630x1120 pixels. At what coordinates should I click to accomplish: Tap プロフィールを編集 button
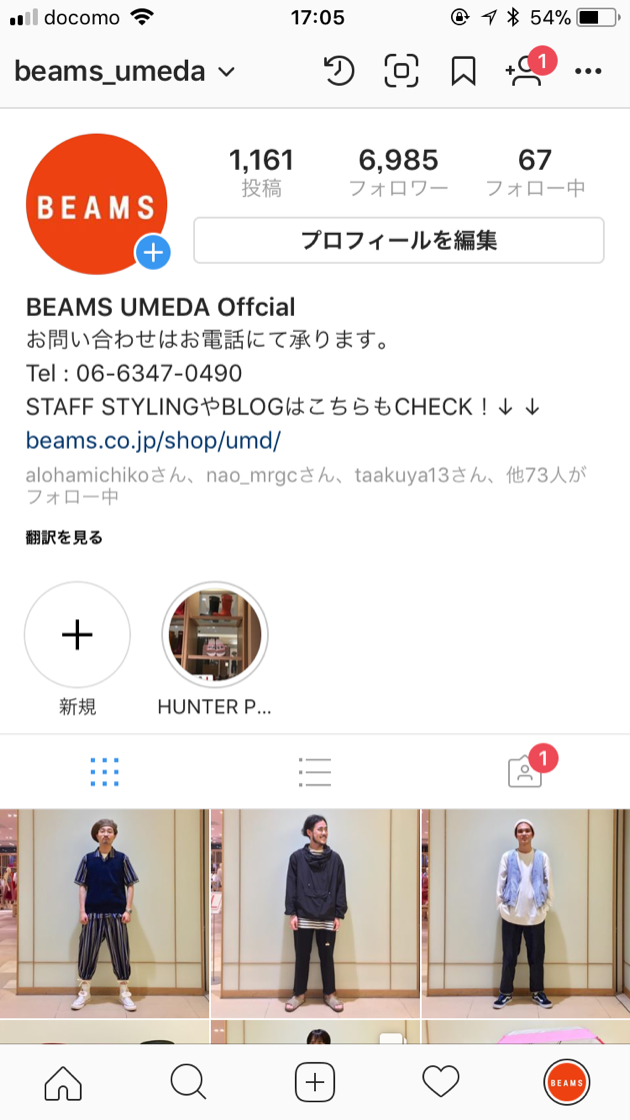click(x=398, y=240)
